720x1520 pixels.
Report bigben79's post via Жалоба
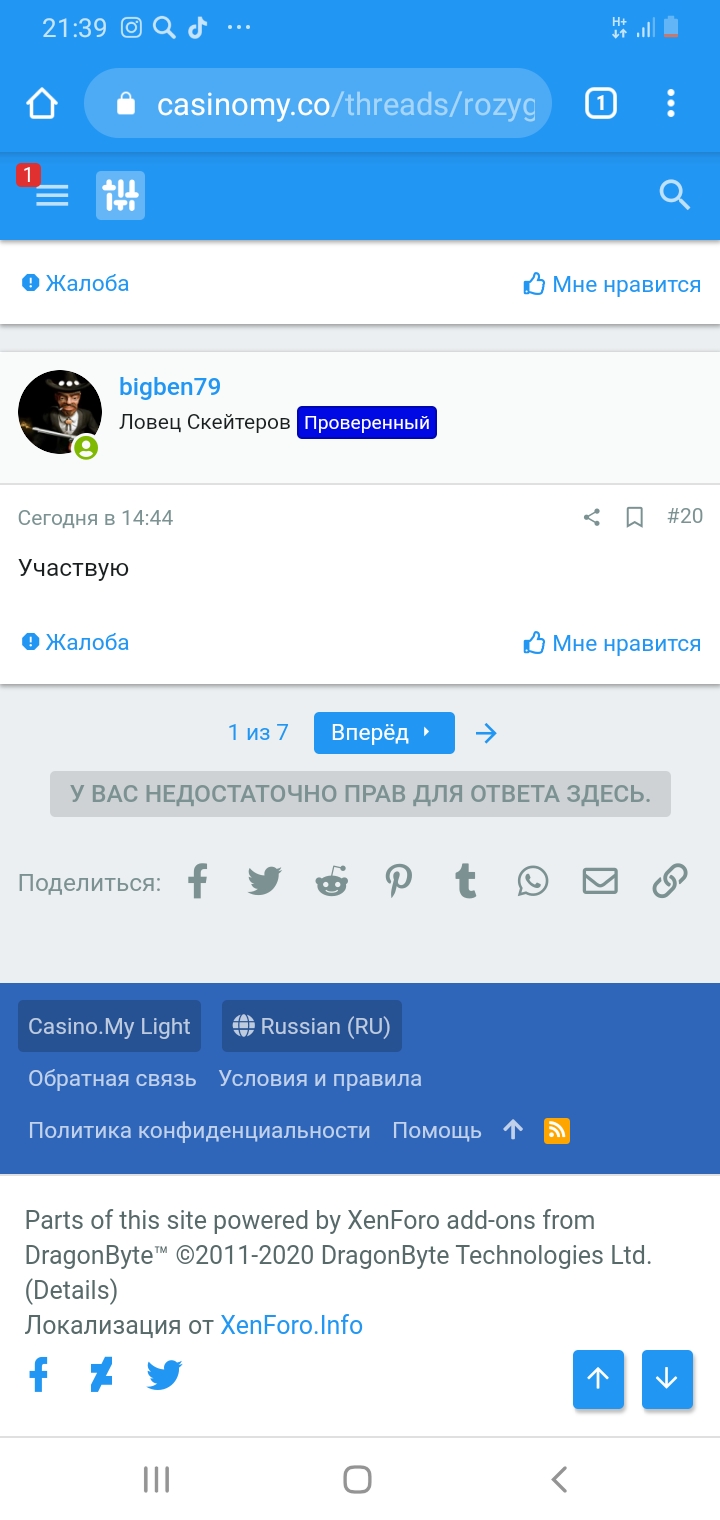click(76, 642)
